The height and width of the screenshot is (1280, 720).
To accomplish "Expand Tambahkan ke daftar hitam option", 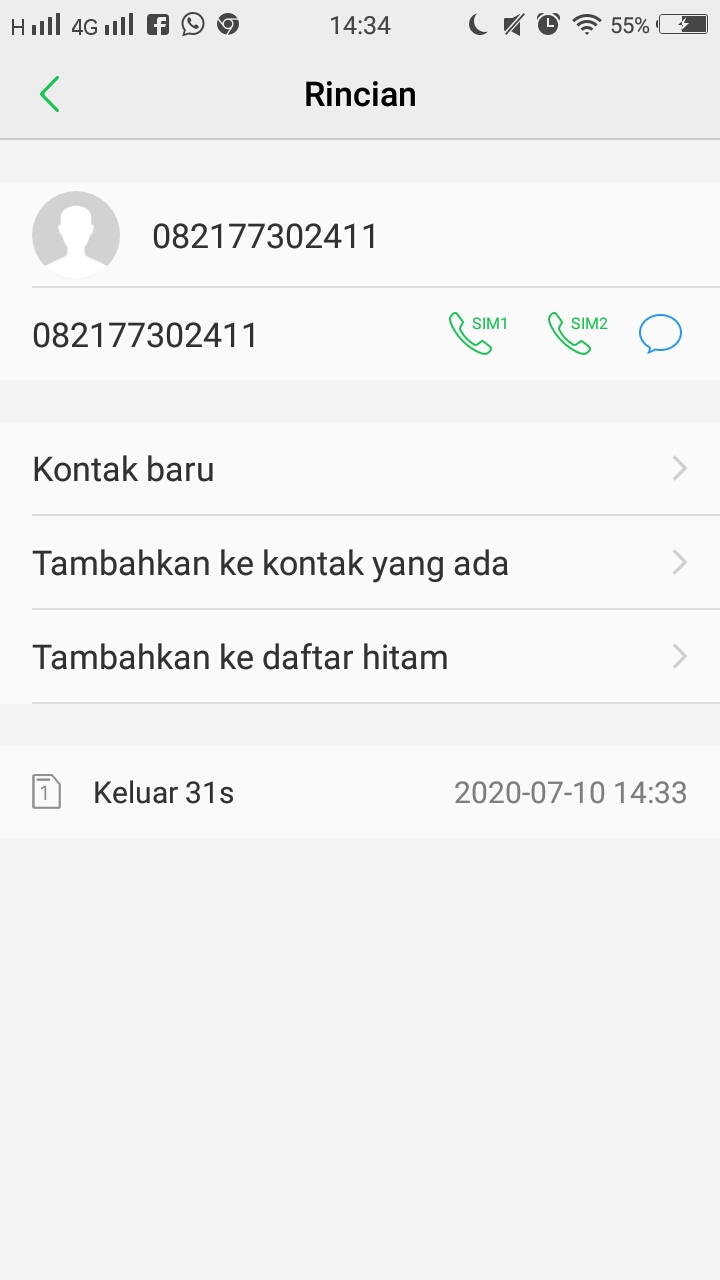I will click(360, 656).
